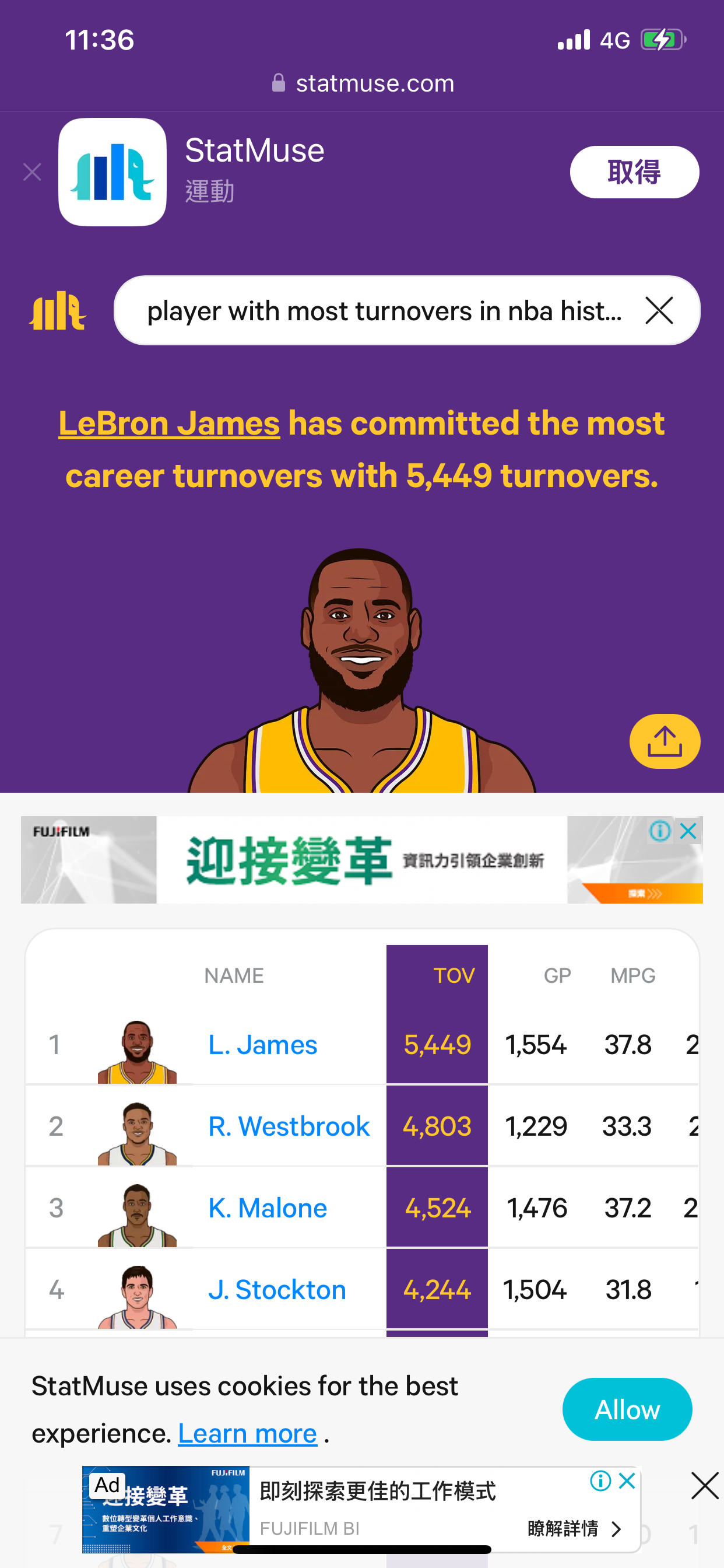The height and width of the screenshot is (1568, 724).
Task: Open the Learn more cookie link
Action: tap(248, 1433)
